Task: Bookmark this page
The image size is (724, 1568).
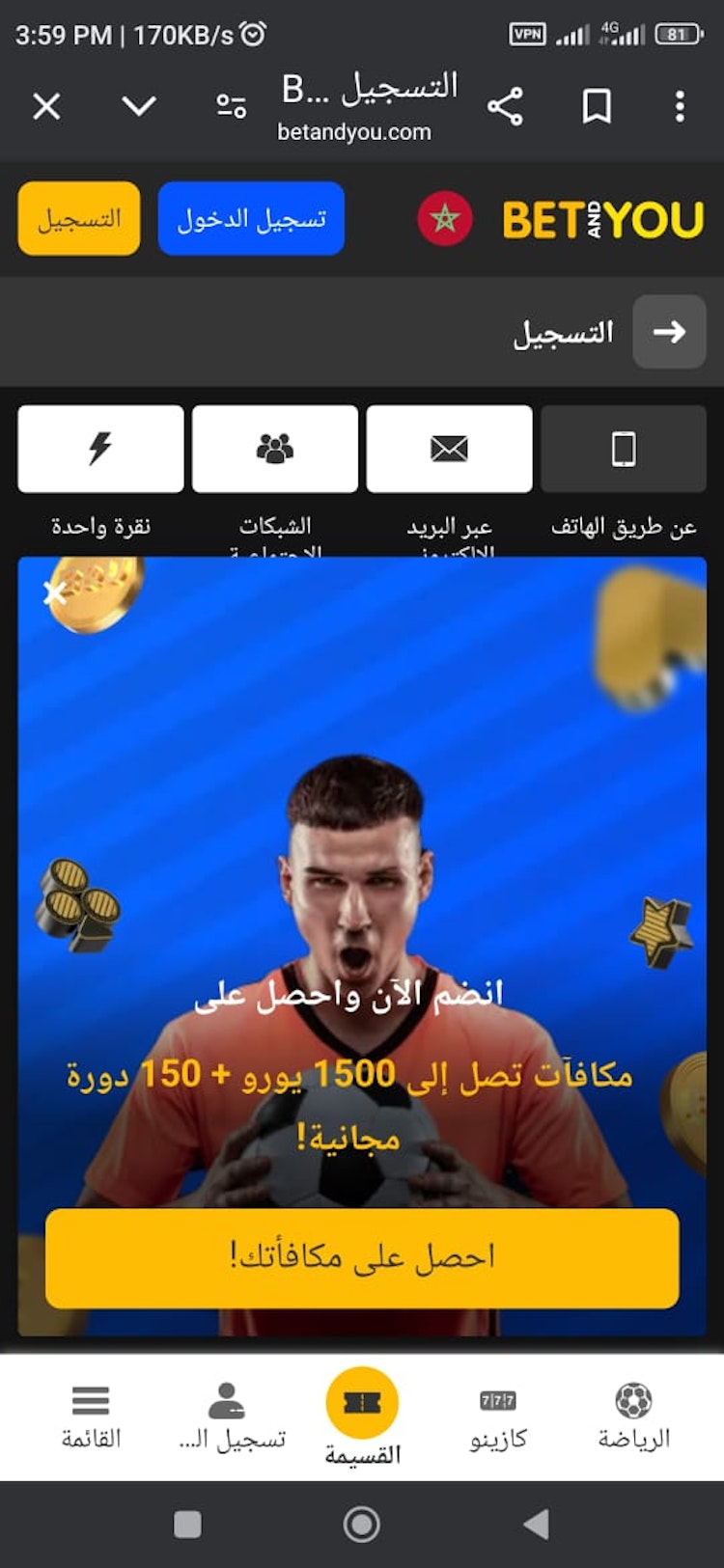Action: pos(597,106)
